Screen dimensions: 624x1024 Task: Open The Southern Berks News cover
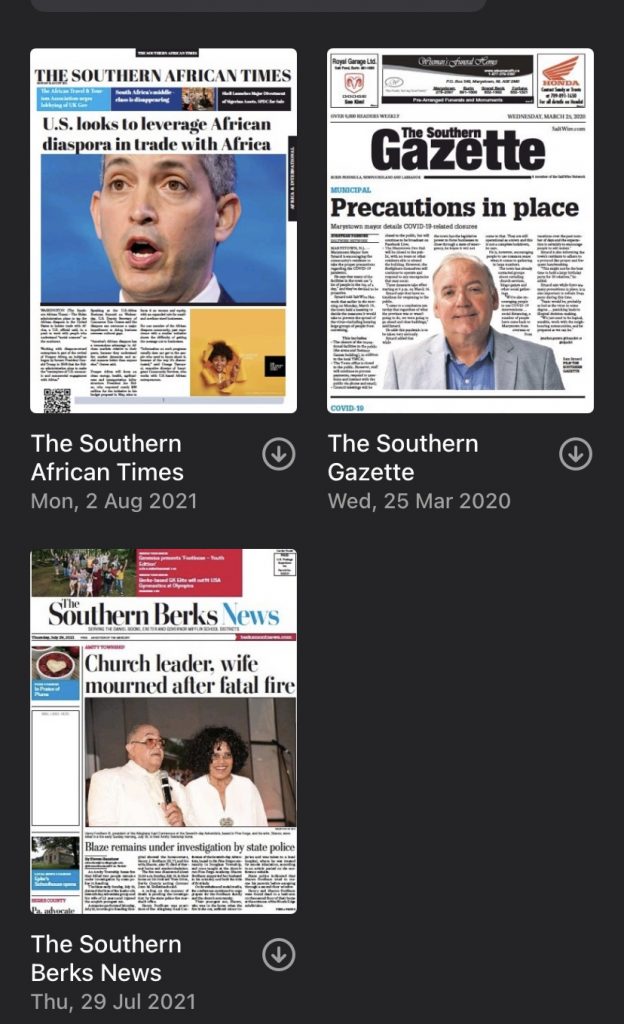[x=163, y=731]
